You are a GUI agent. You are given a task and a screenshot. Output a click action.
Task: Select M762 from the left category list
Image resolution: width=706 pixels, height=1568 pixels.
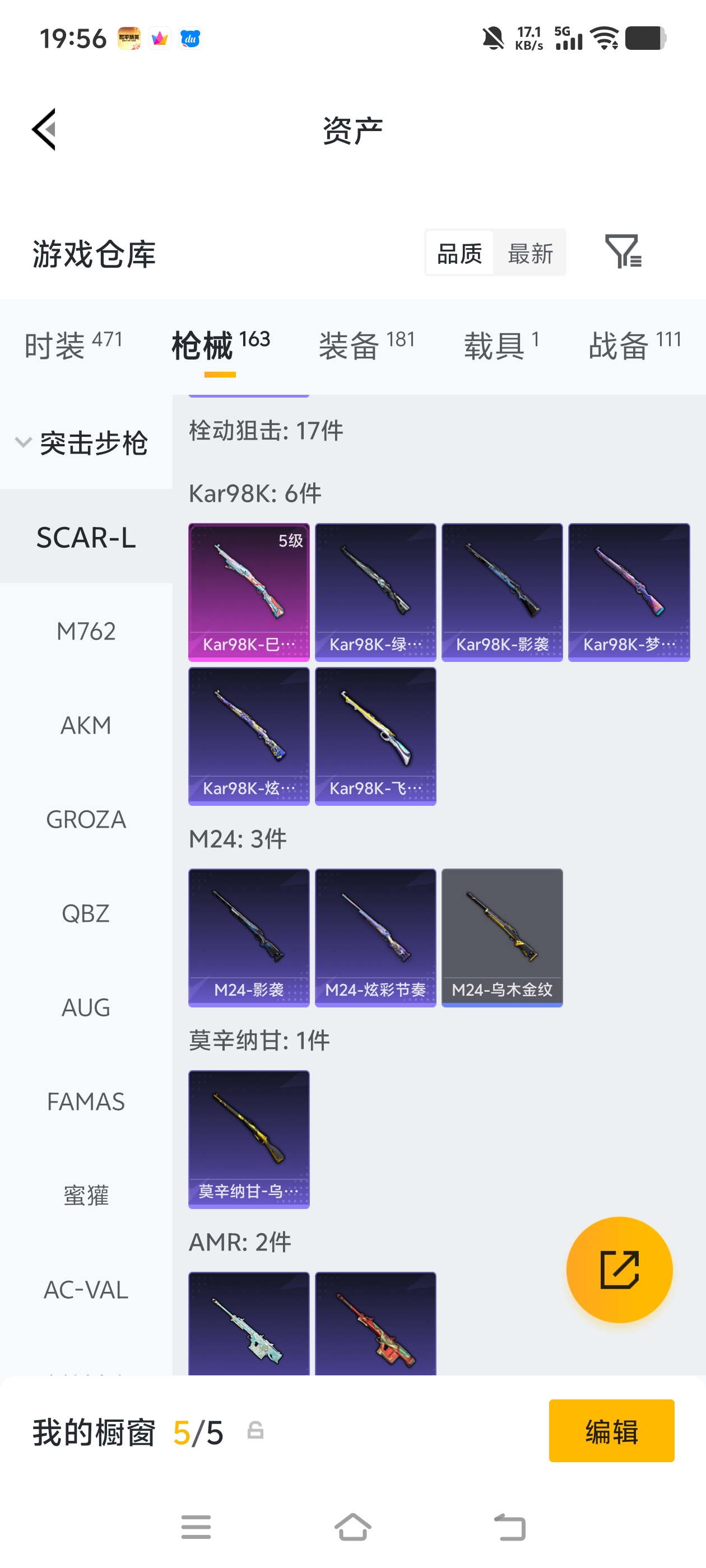pyautogui.click(x=86, y=631)
